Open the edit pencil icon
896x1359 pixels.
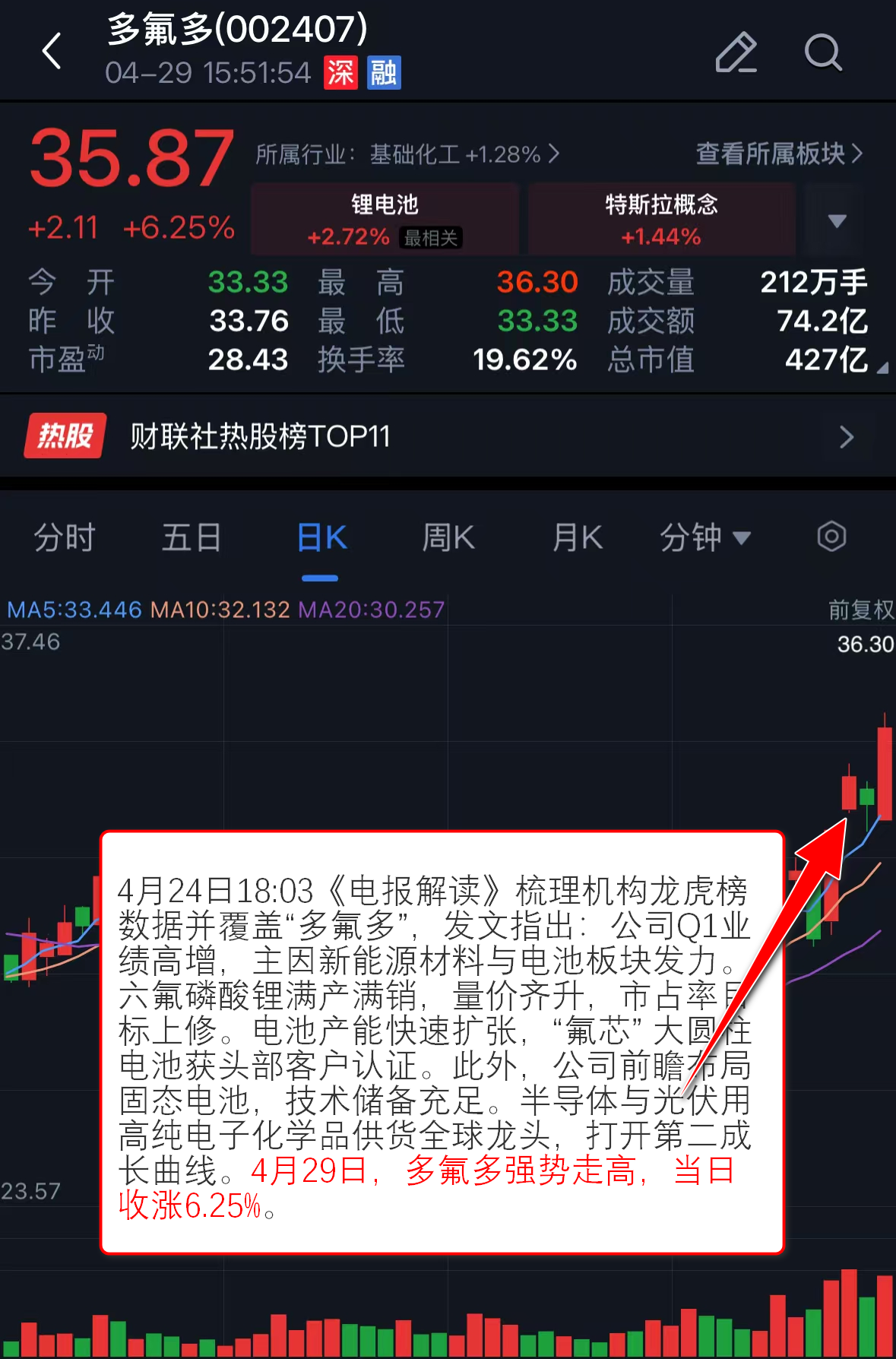(736, 52)
